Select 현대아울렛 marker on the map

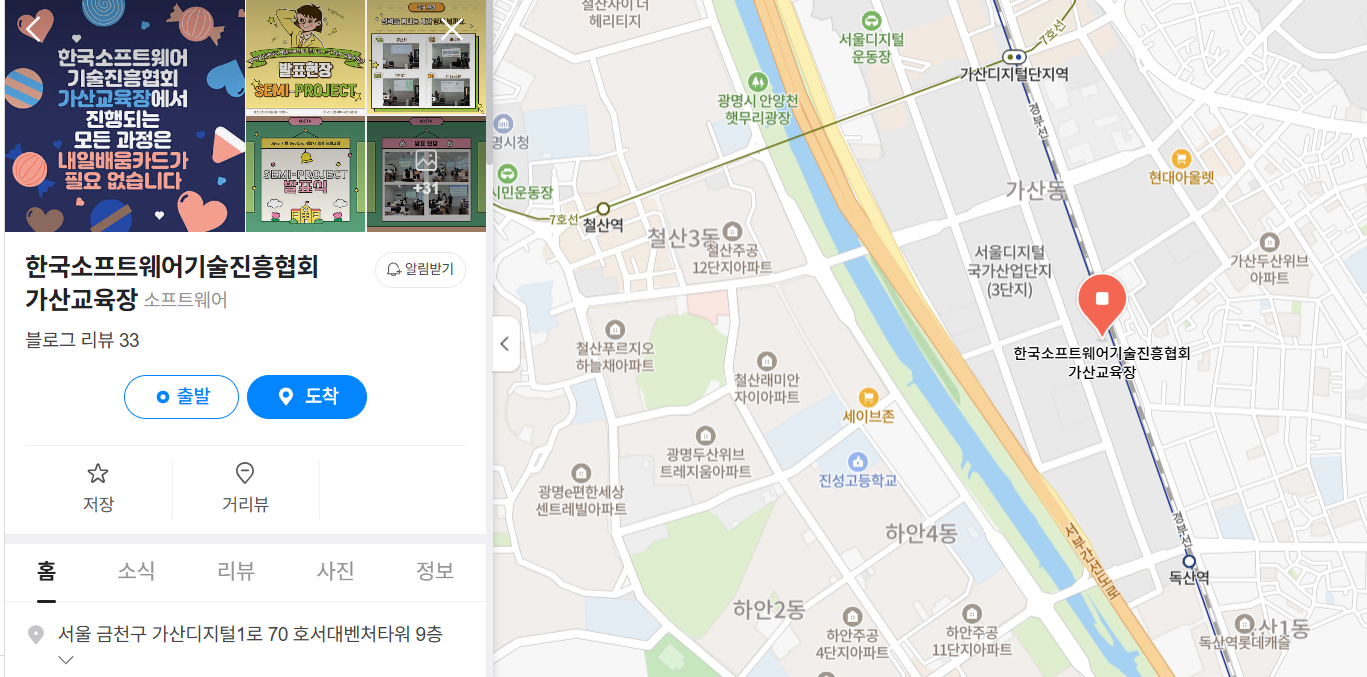point(1181,159)
